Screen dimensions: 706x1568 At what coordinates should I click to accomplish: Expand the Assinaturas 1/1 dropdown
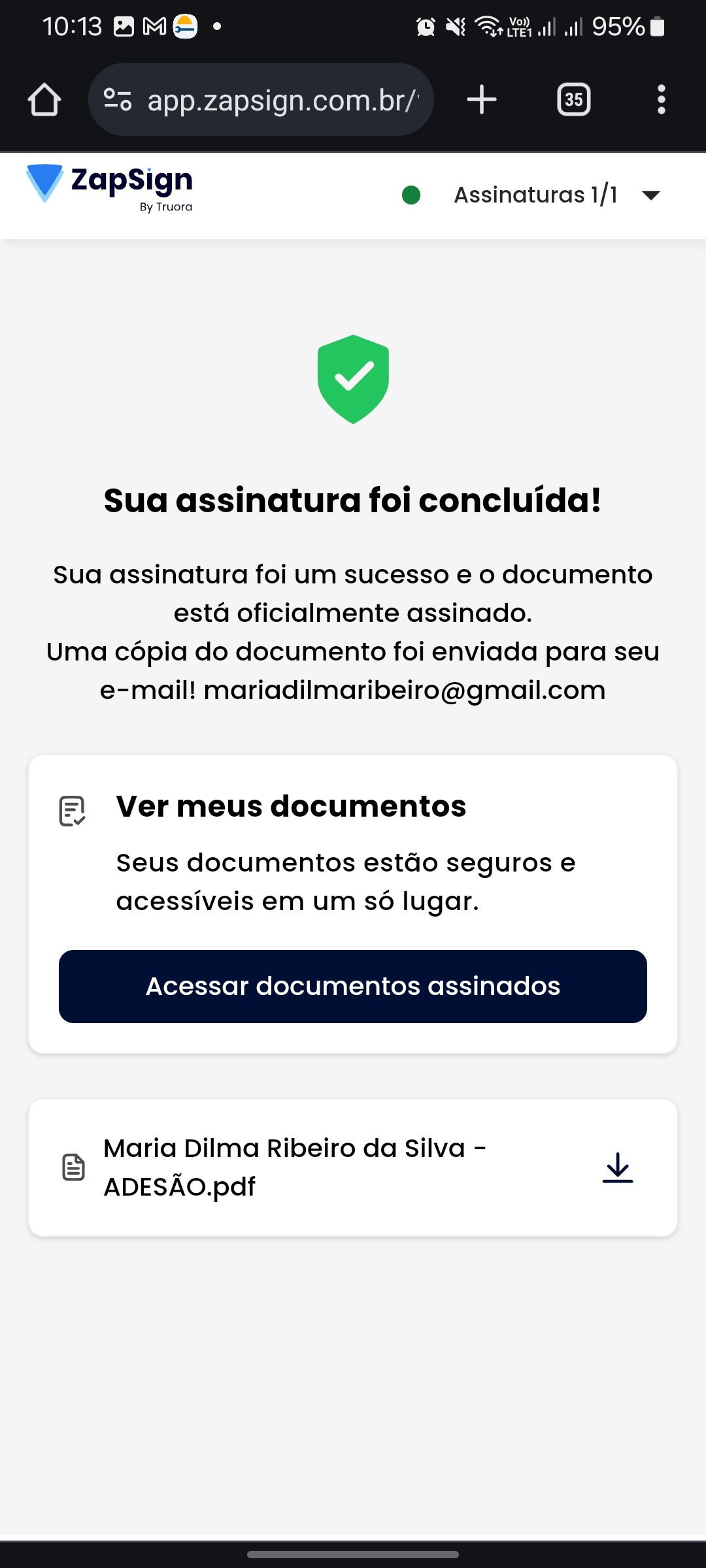650,195
